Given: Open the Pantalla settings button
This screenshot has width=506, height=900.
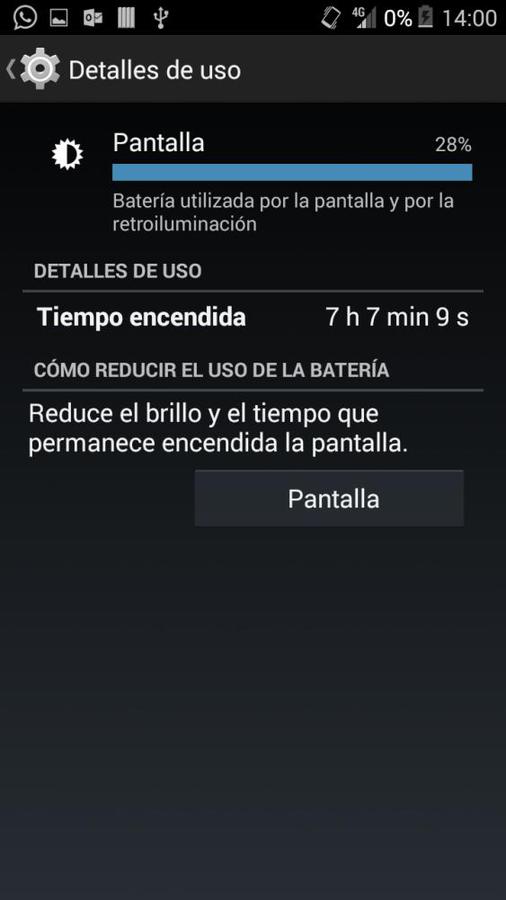Looking at the screenshot, I should (329, 498).
